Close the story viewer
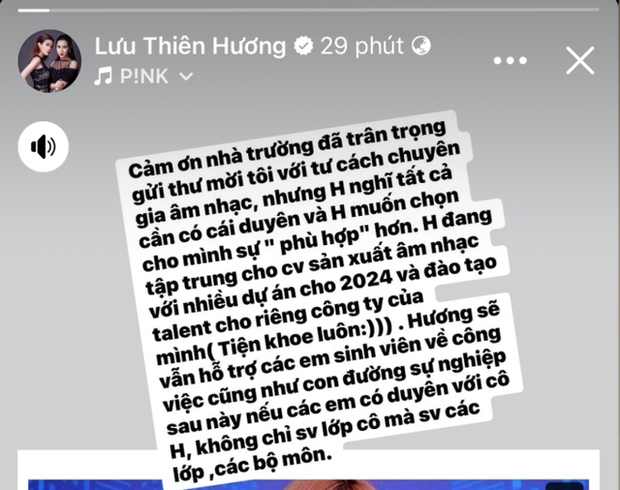 [x=580, y=60]
